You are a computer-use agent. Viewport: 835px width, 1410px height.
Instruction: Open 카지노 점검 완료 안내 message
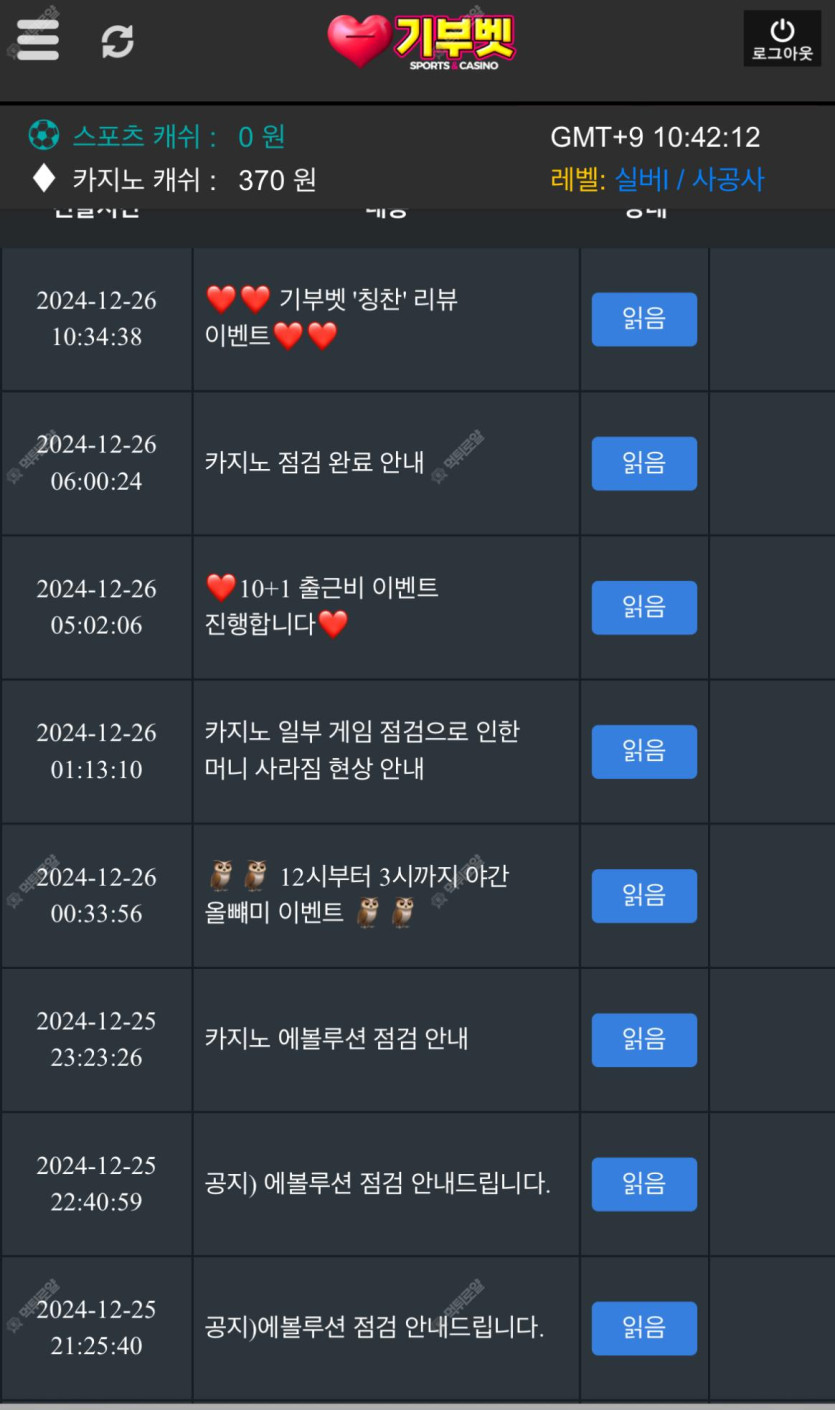coord(315,463)
